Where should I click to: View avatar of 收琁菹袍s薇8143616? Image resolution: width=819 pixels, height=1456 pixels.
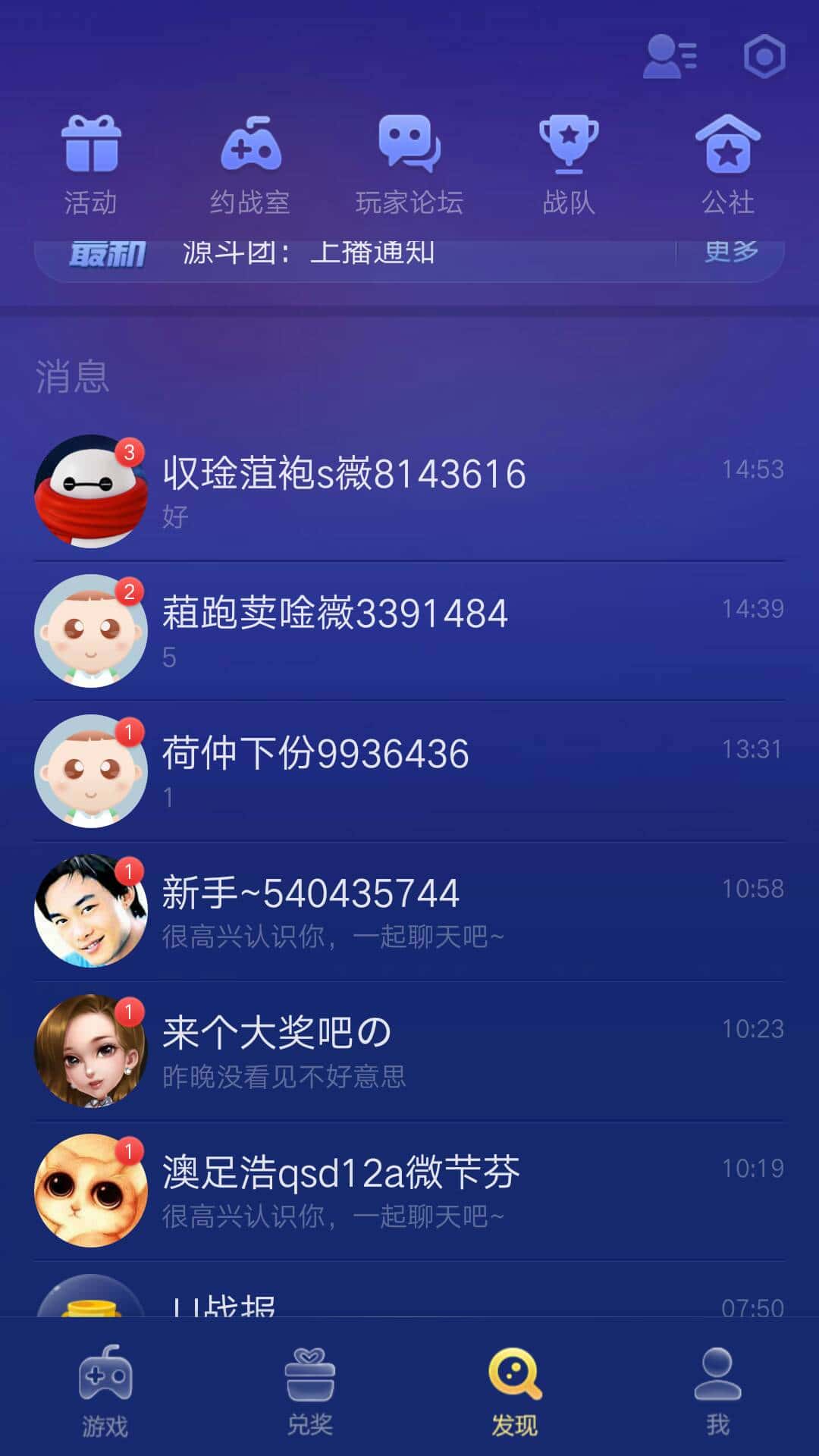pyautogui.click(x=90, y=489)
